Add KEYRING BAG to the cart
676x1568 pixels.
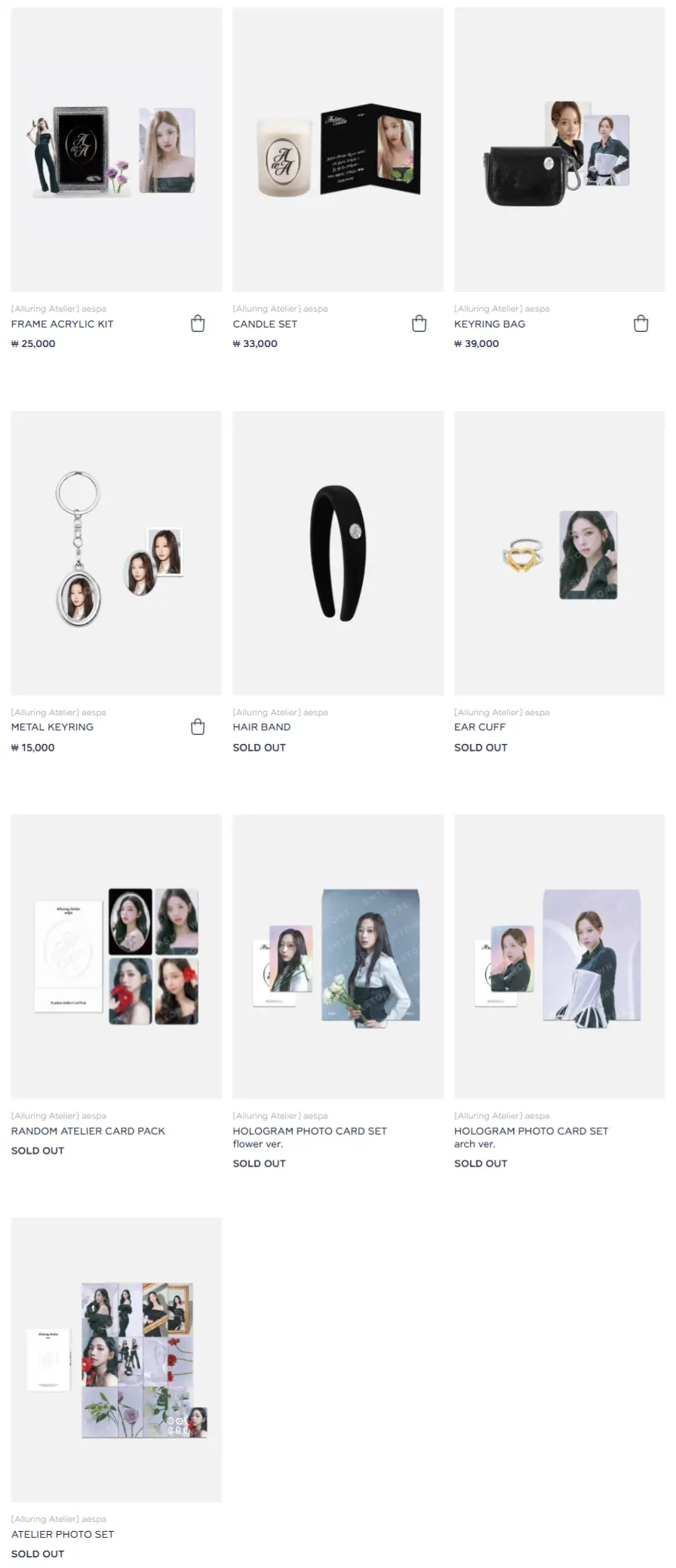pos(641,324)
